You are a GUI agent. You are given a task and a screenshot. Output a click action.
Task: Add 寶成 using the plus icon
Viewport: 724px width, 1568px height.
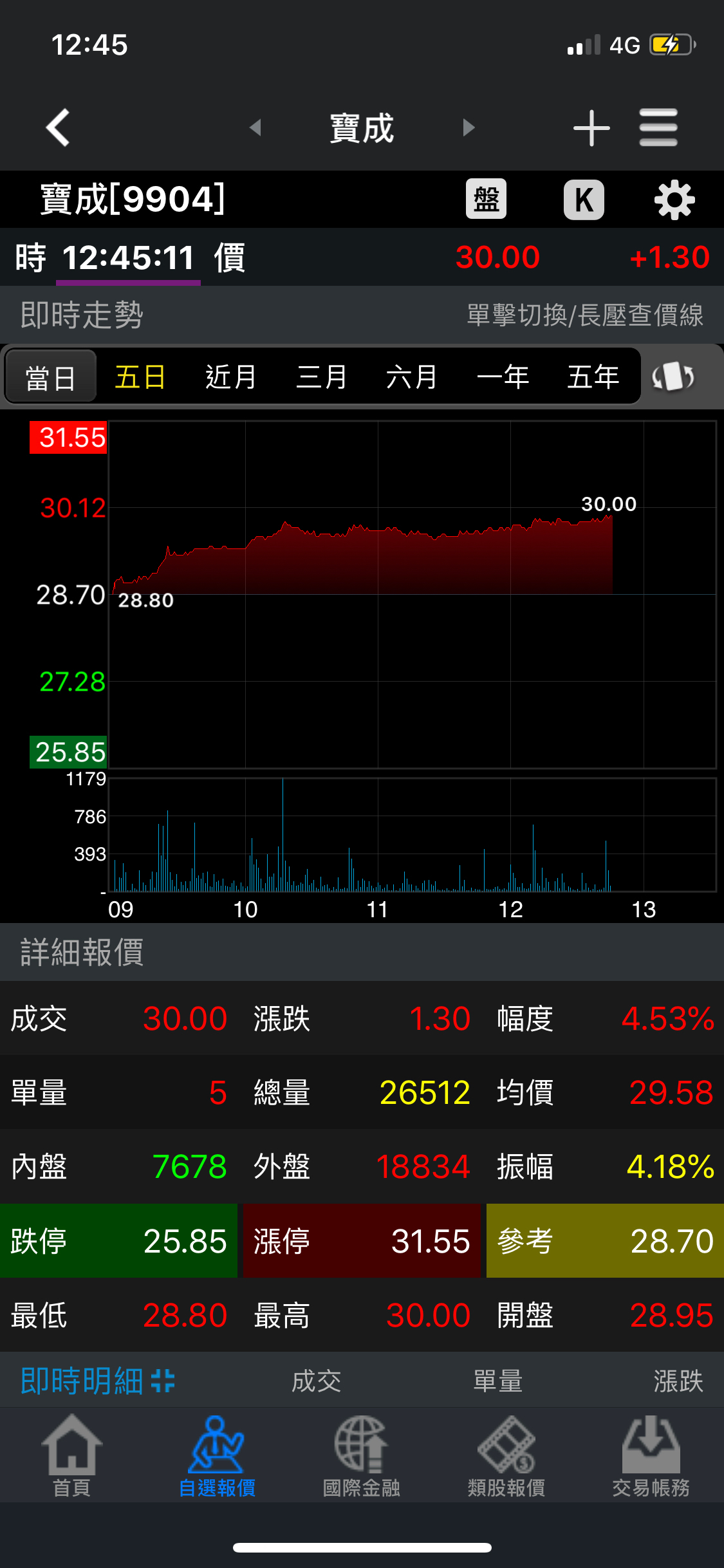click(x=591, y=127)
